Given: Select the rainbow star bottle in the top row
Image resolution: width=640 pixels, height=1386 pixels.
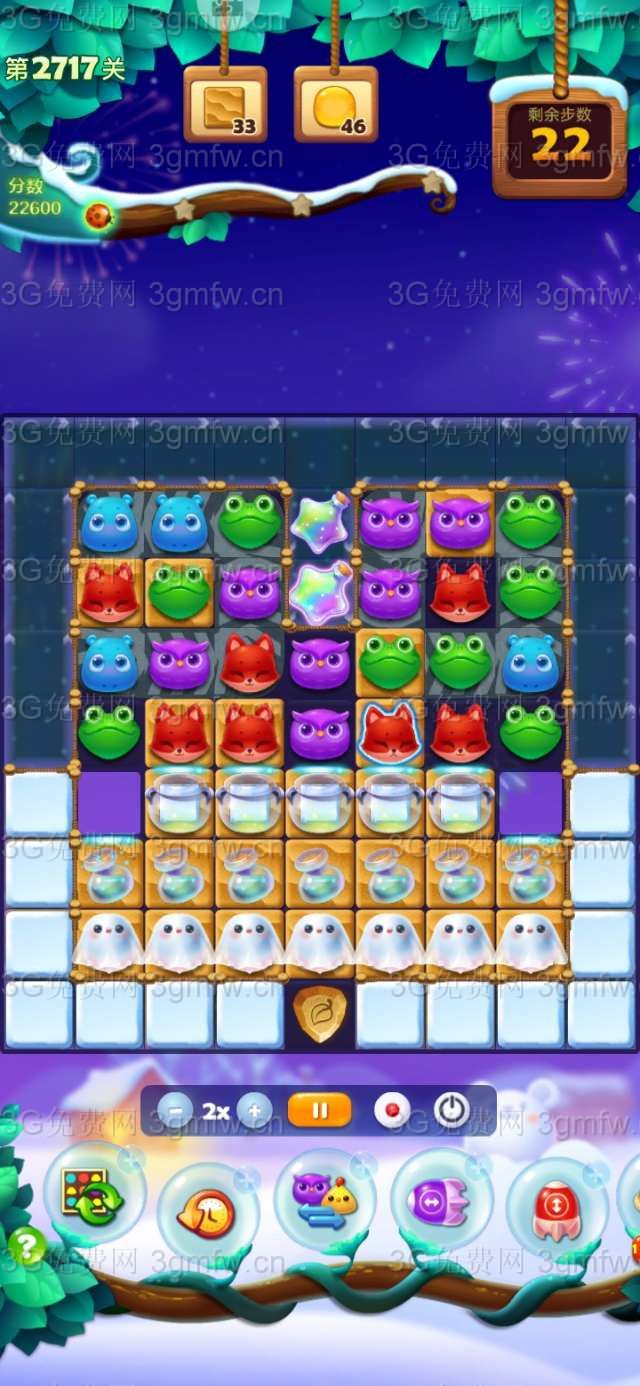Looking at the screenshot, I should [320, 520].
